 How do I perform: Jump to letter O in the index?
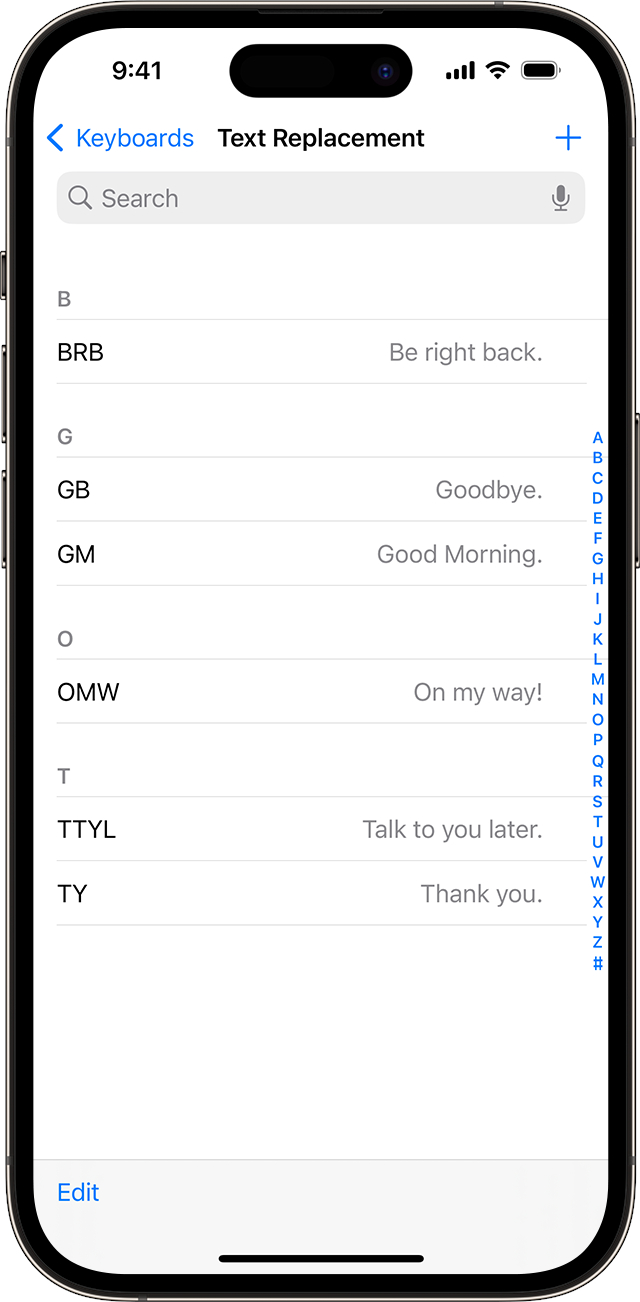[x=598, y=720]
